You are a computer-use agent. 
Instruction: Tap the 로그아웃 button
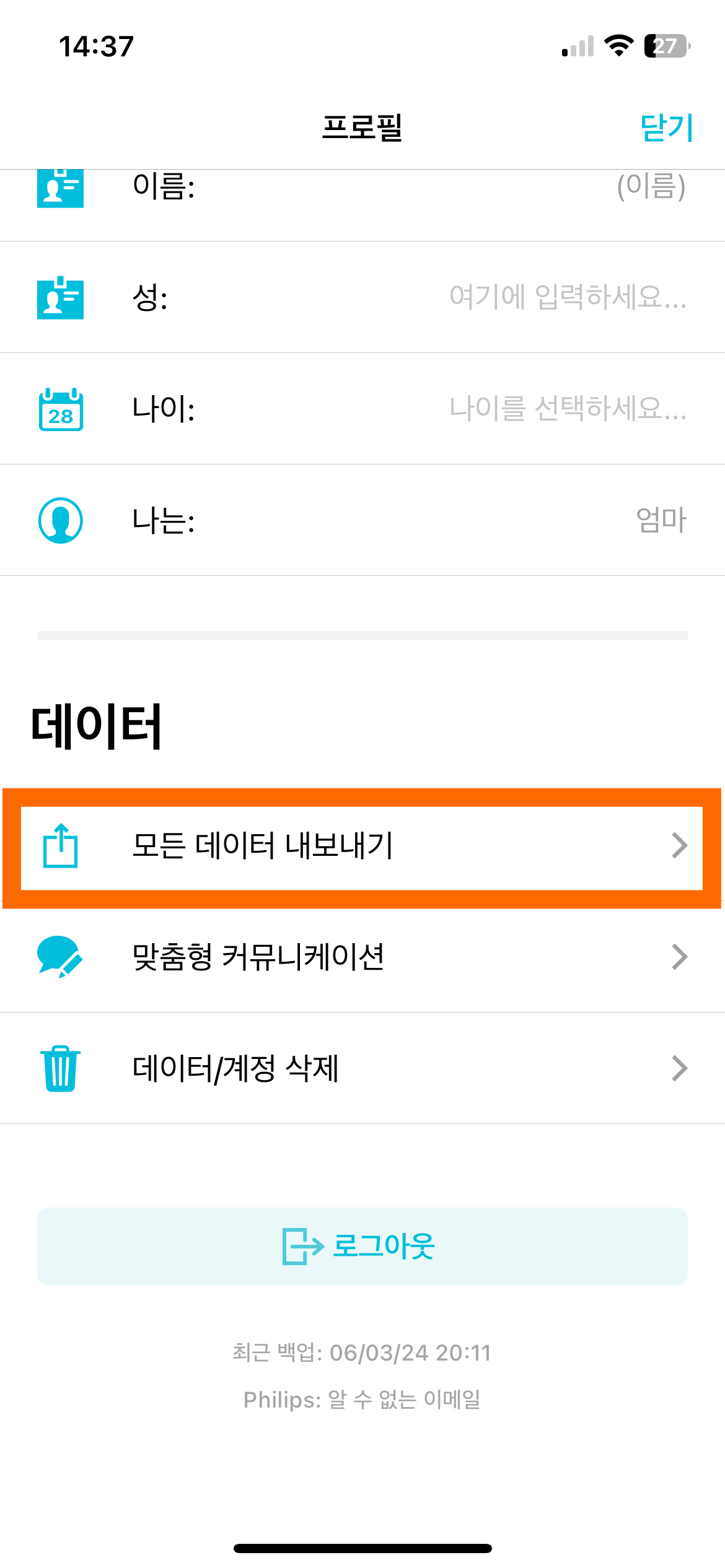click(362, 1246)
